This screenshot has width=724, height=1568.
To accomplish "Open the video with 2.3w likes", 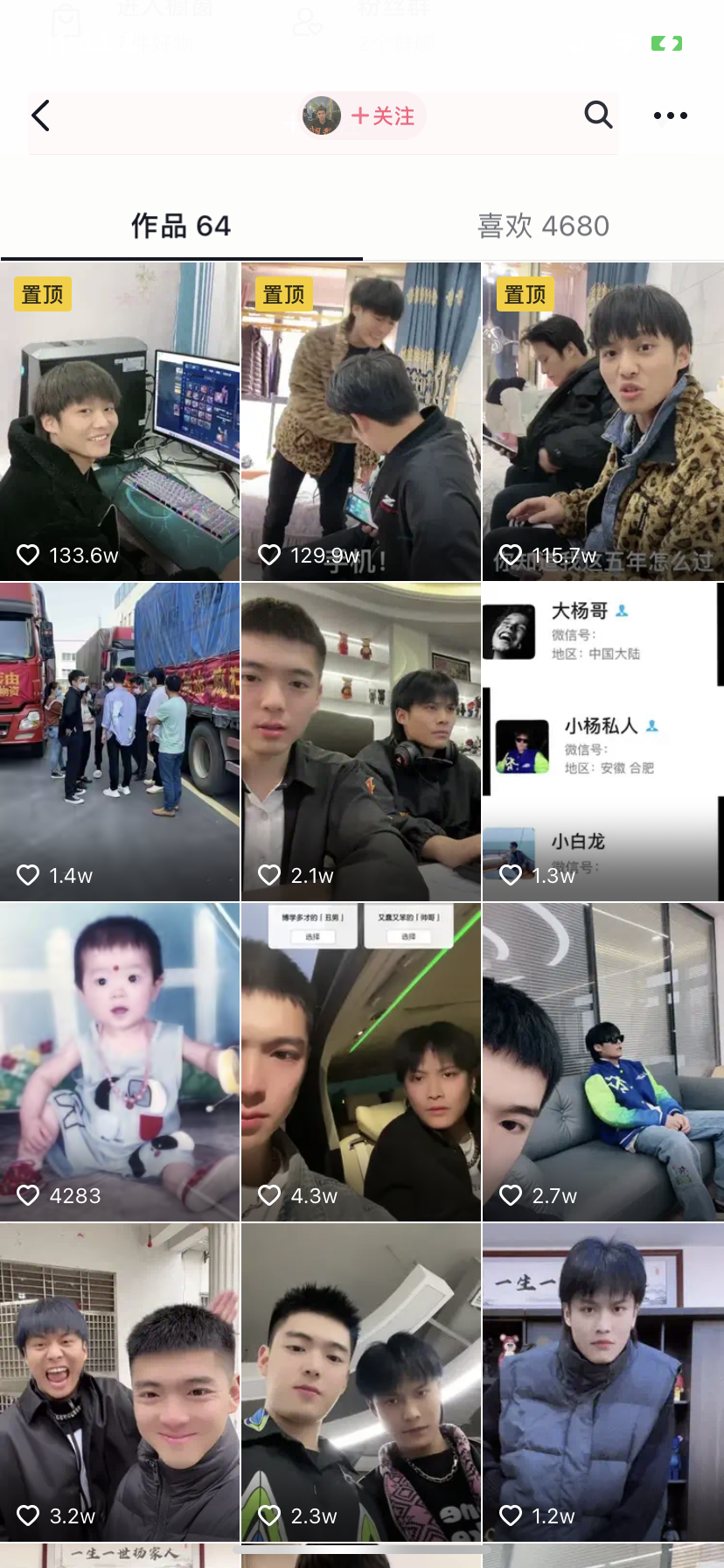I will coord(361,1382).
